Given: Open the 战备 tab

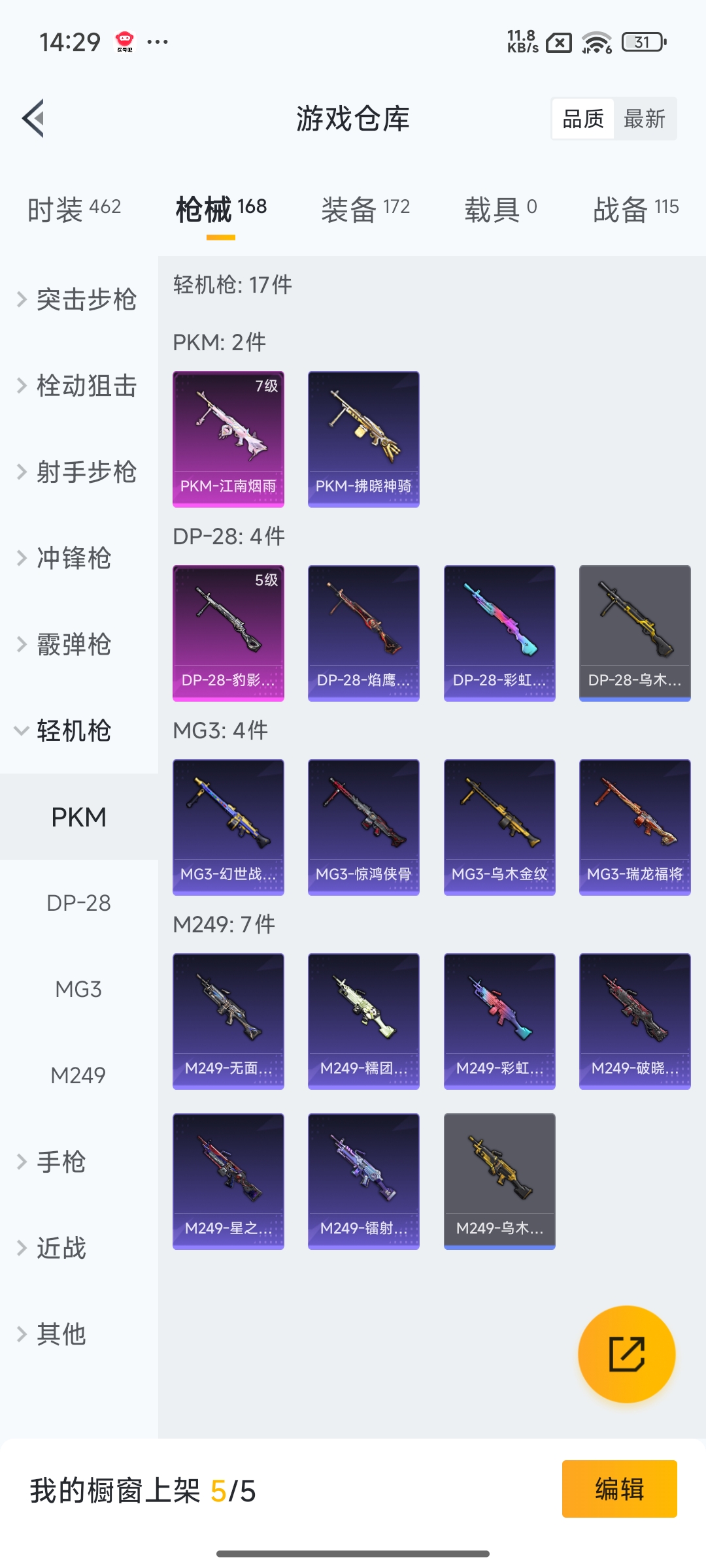Looking at the screenshot, I should [x=635, y=209].
